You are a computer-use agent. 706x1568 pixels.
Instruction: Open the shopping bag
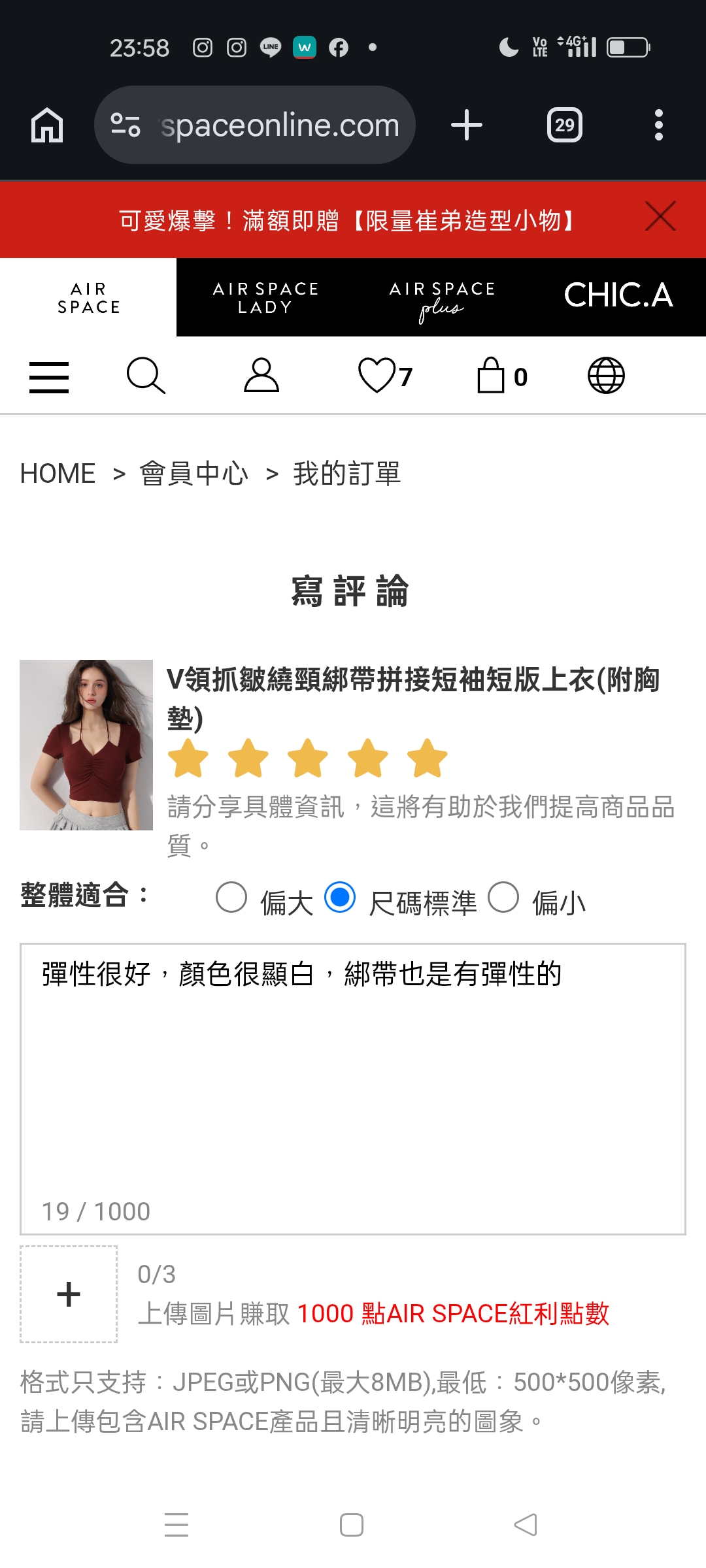pos(492,376)
